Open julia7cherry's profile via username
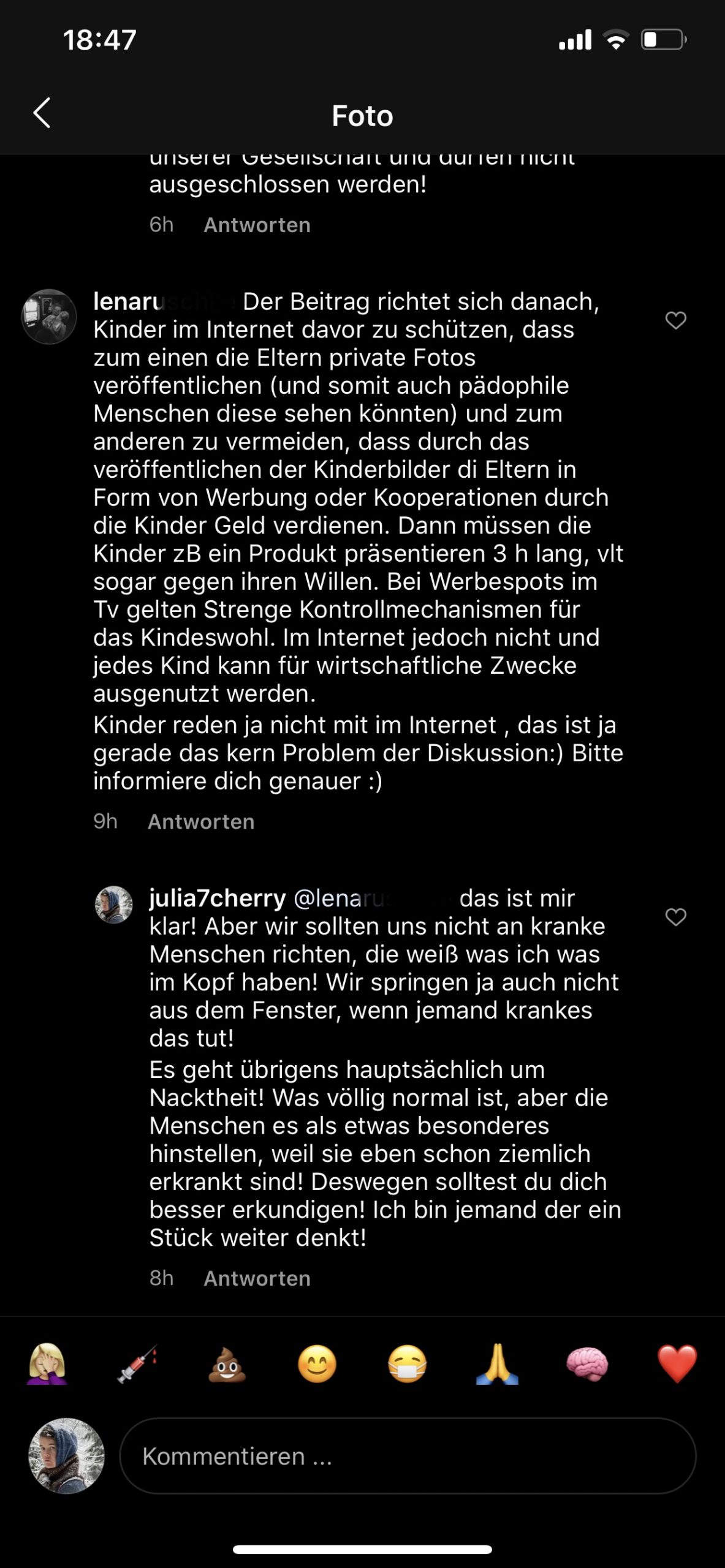This screenshot has width=725, height=1568. point(217,899)
